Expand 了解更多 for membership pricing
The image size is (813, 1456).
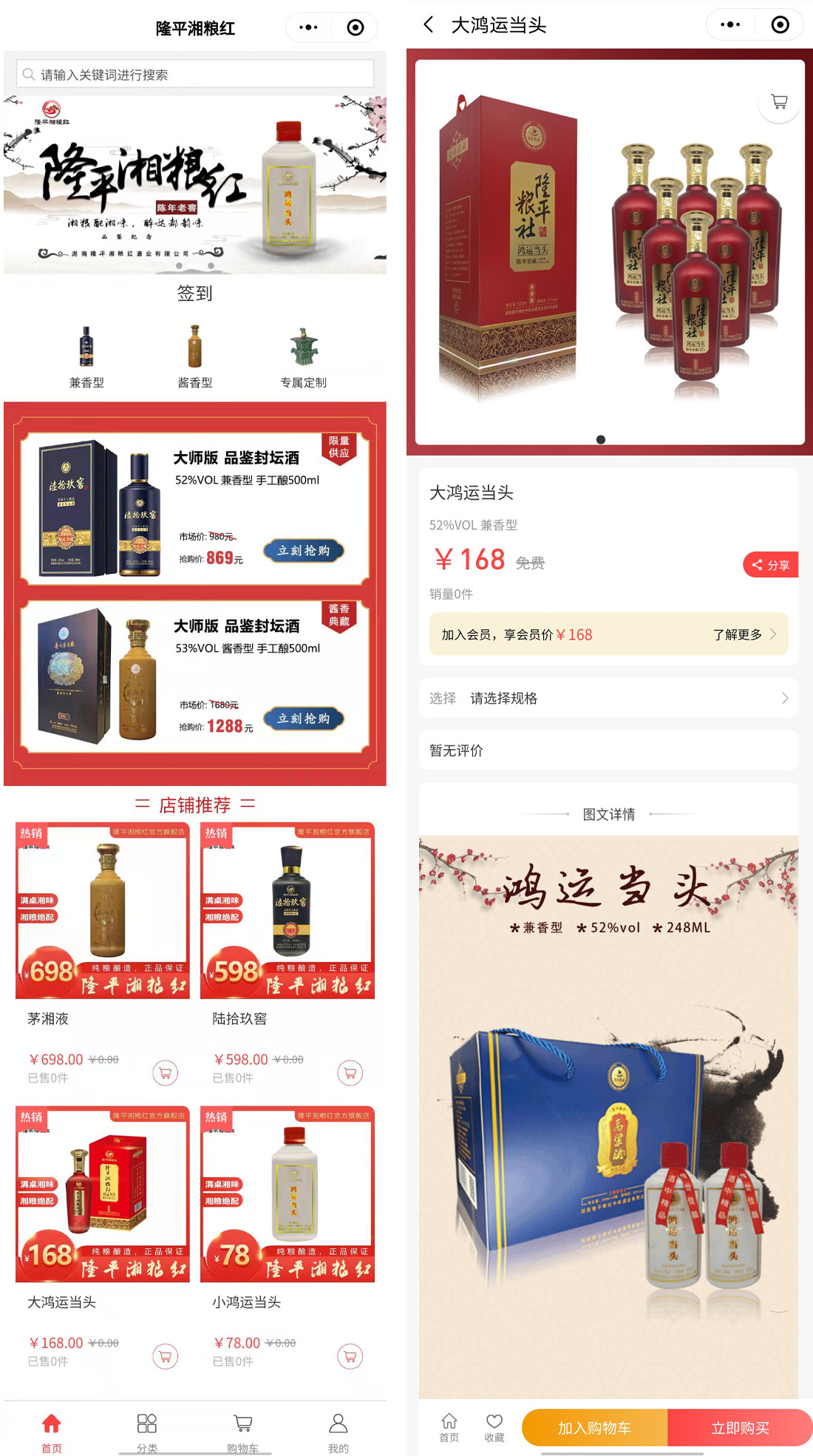pyautogui.click(x=739, y=634)
